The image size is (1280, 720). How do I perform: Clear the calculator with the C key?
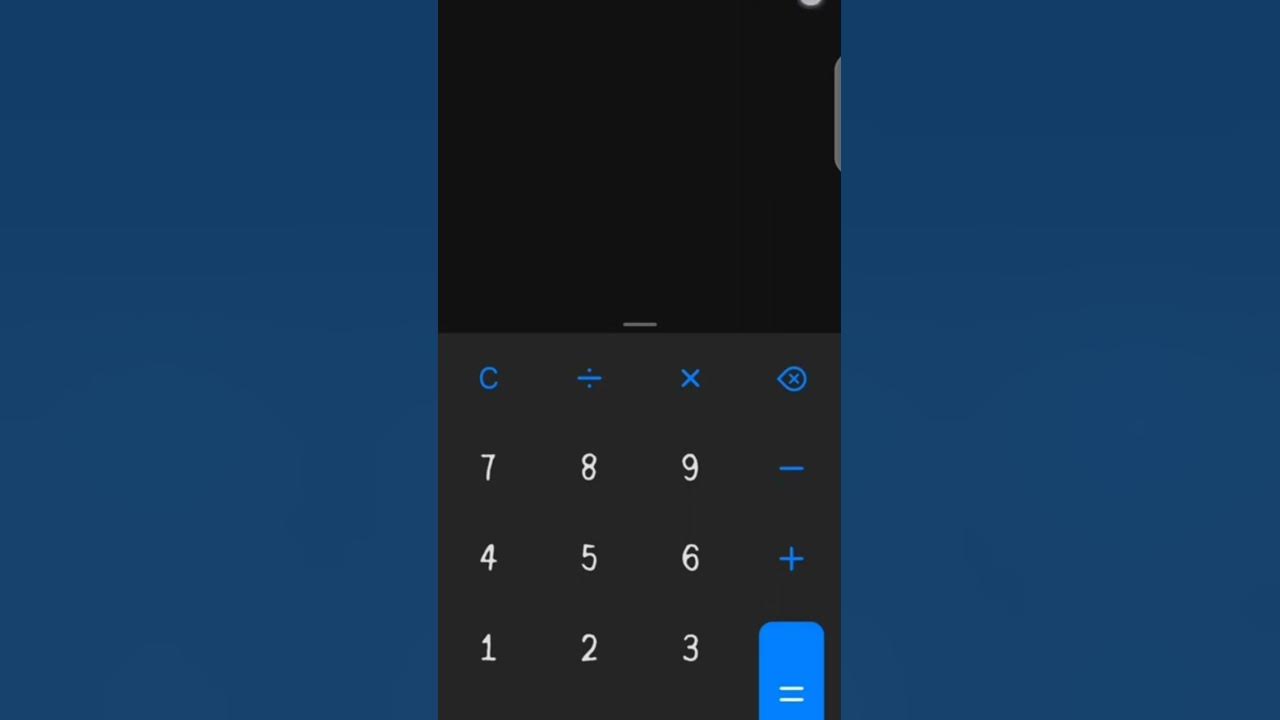[489, 379]
